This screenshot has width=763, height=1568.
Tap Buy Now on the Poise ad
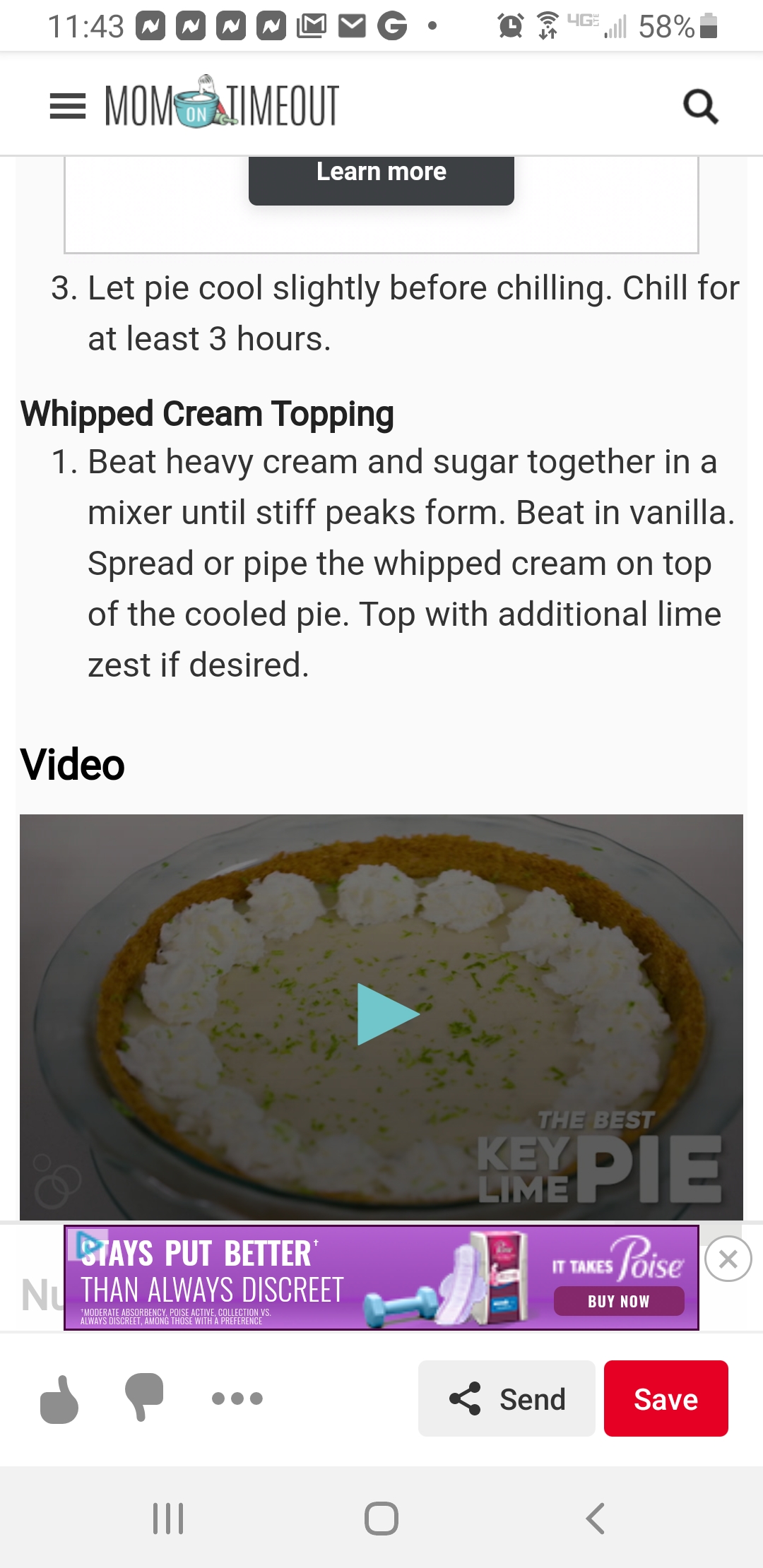[619, 1301]
